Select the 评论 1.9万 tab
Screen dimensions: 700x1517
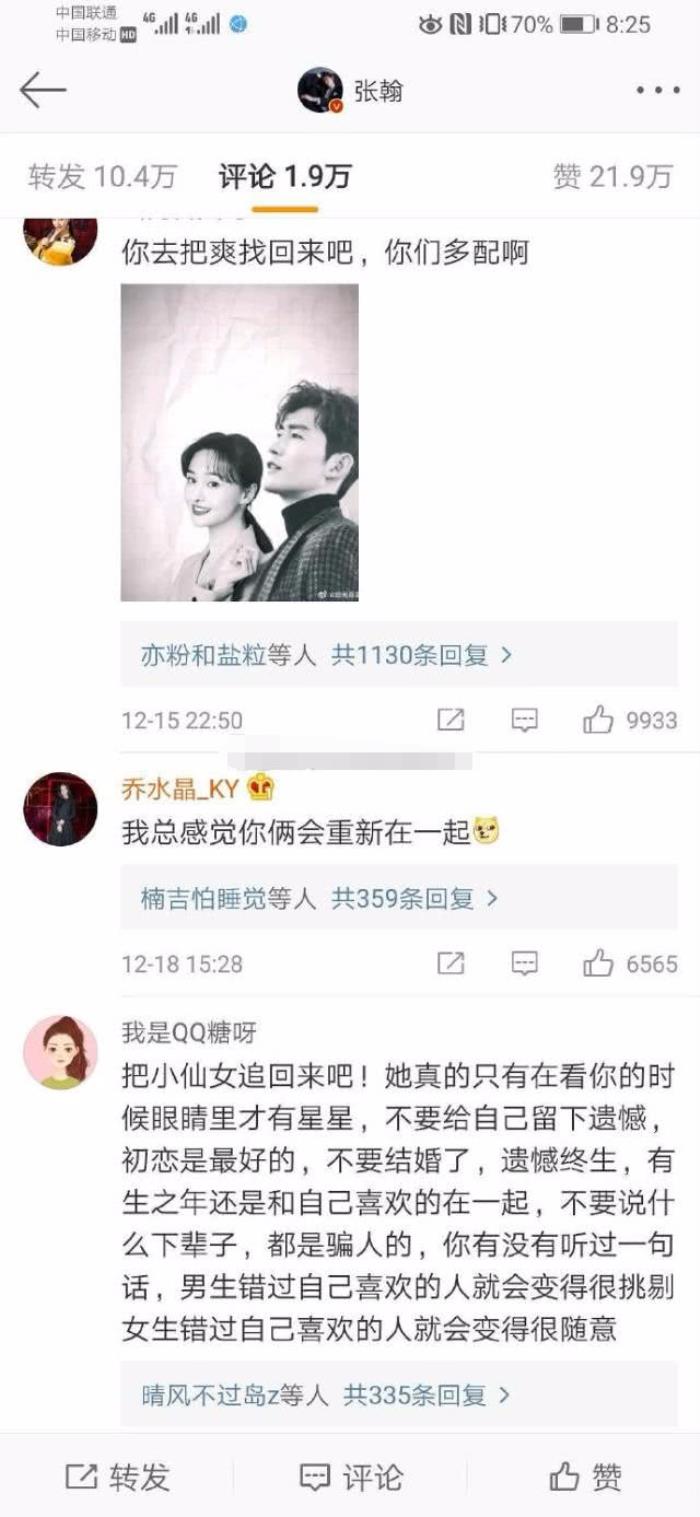[x=285, y=177]
